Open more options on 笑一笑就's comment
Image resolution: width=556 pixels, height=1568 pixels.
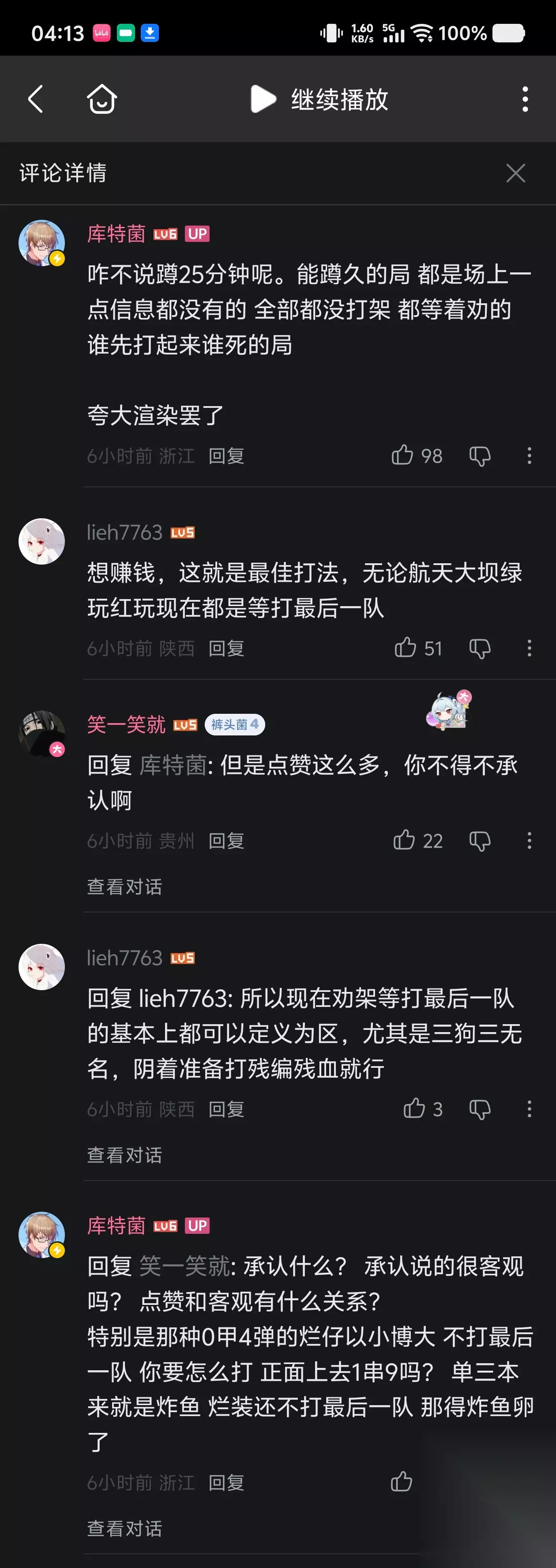click(x=529, y=840)
